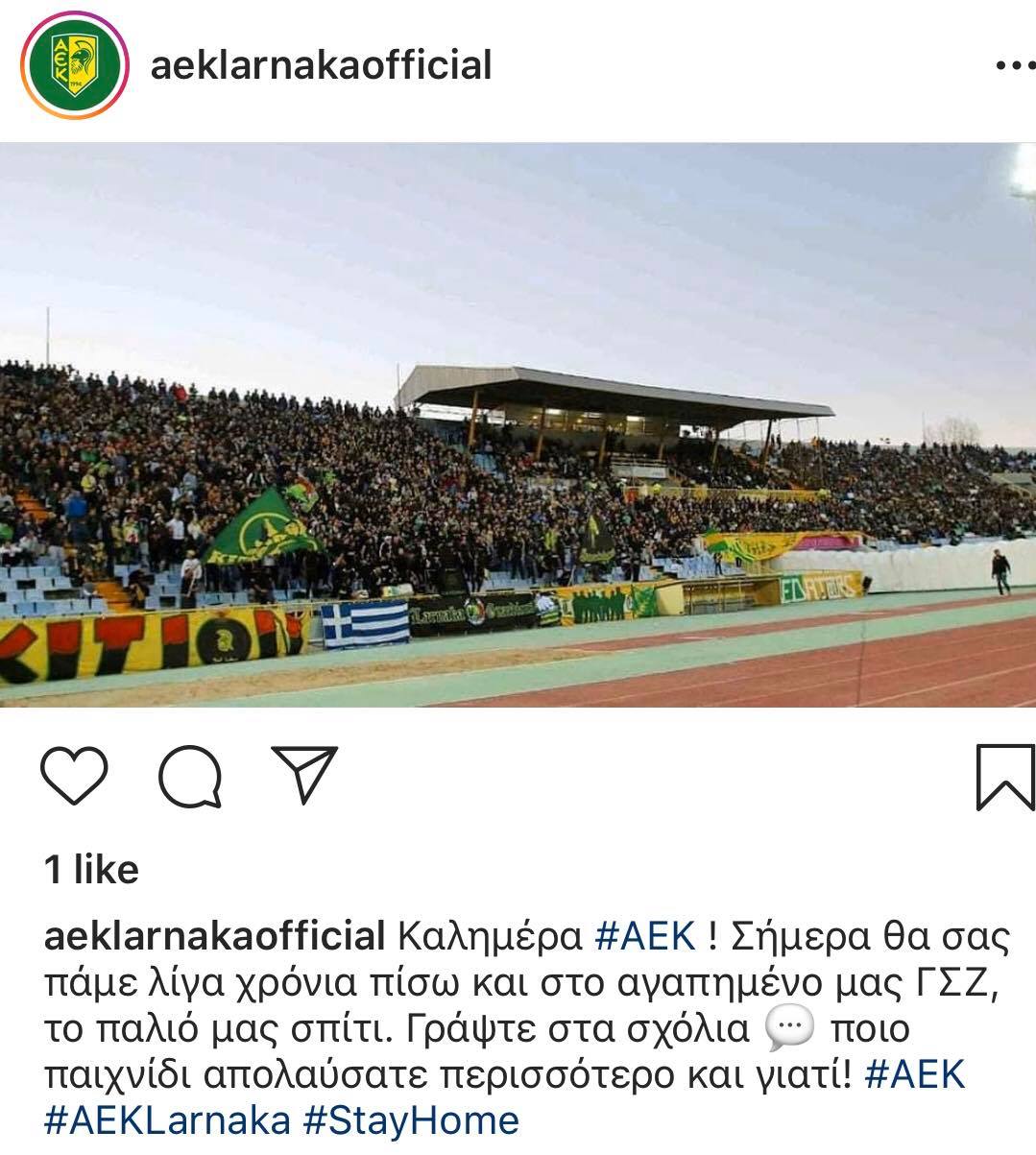Viewport: 1036px width, 1155px height.
Task: Open aeklarnakaofficial username in post header
Action: click(322, 65)
